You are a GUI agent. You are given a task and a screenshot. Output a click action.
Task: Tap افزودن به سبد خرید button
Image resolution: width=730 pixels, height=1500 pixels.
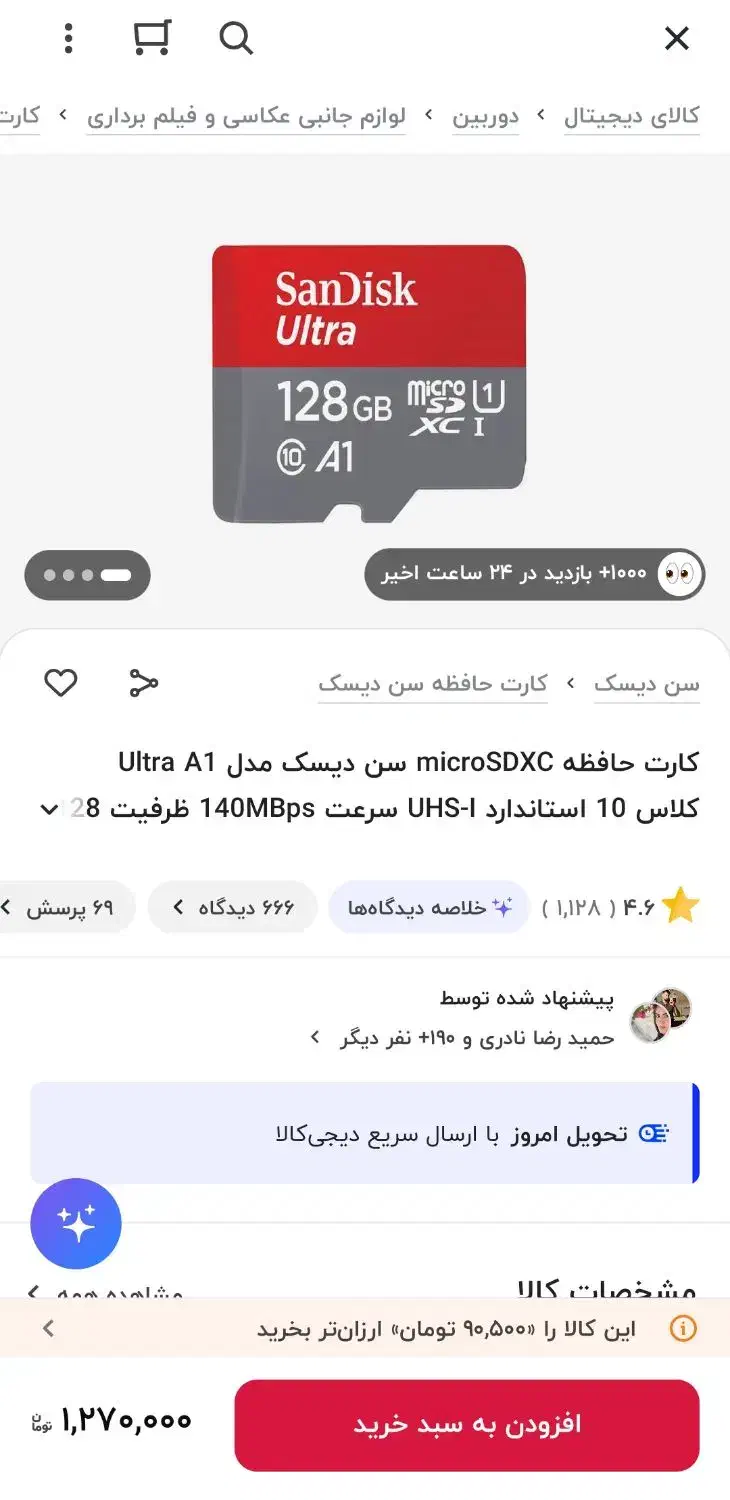tap(466, 1425)
